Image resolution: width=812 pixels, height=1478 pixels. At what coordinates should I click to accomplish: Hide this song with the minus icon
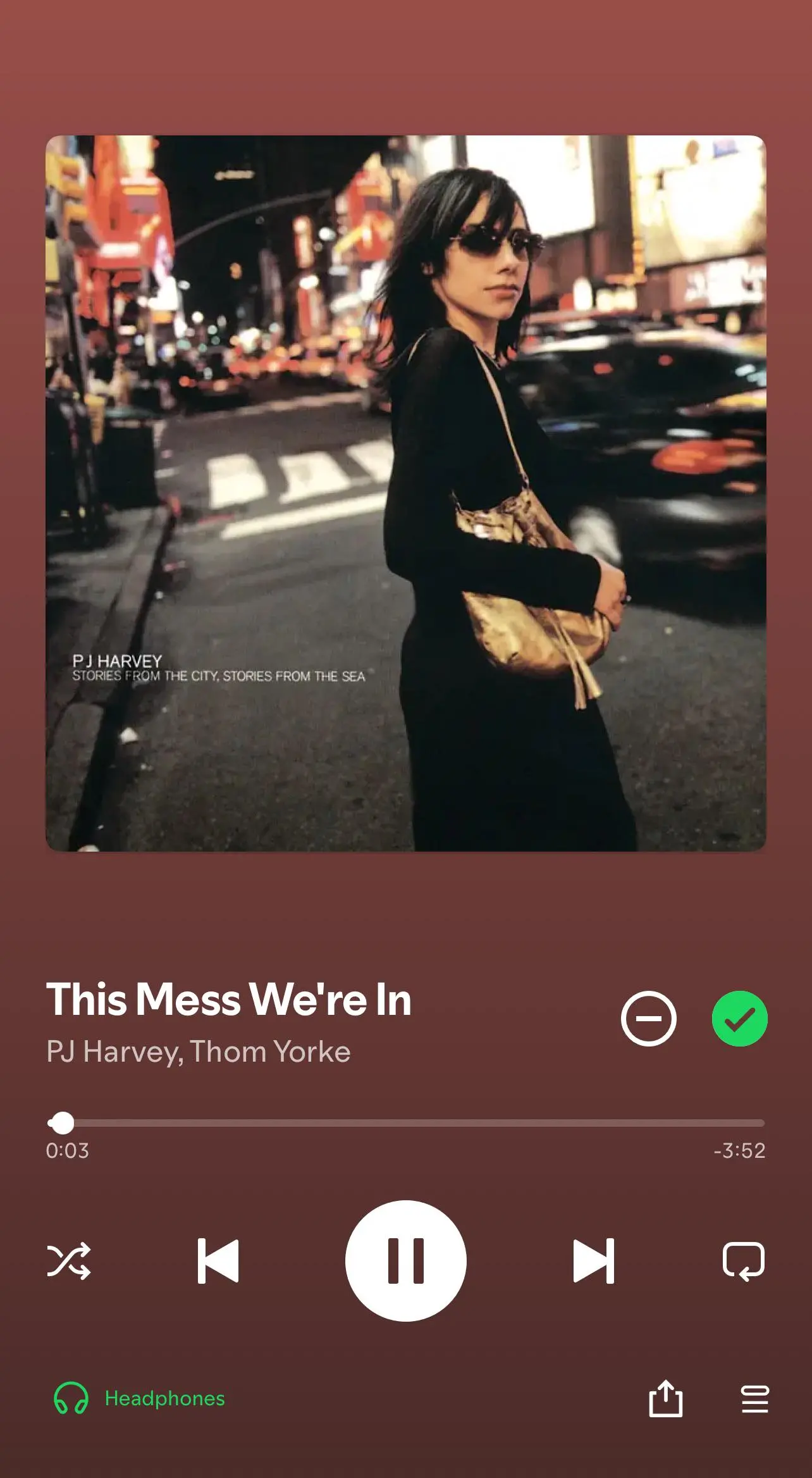pos(648,1018)
